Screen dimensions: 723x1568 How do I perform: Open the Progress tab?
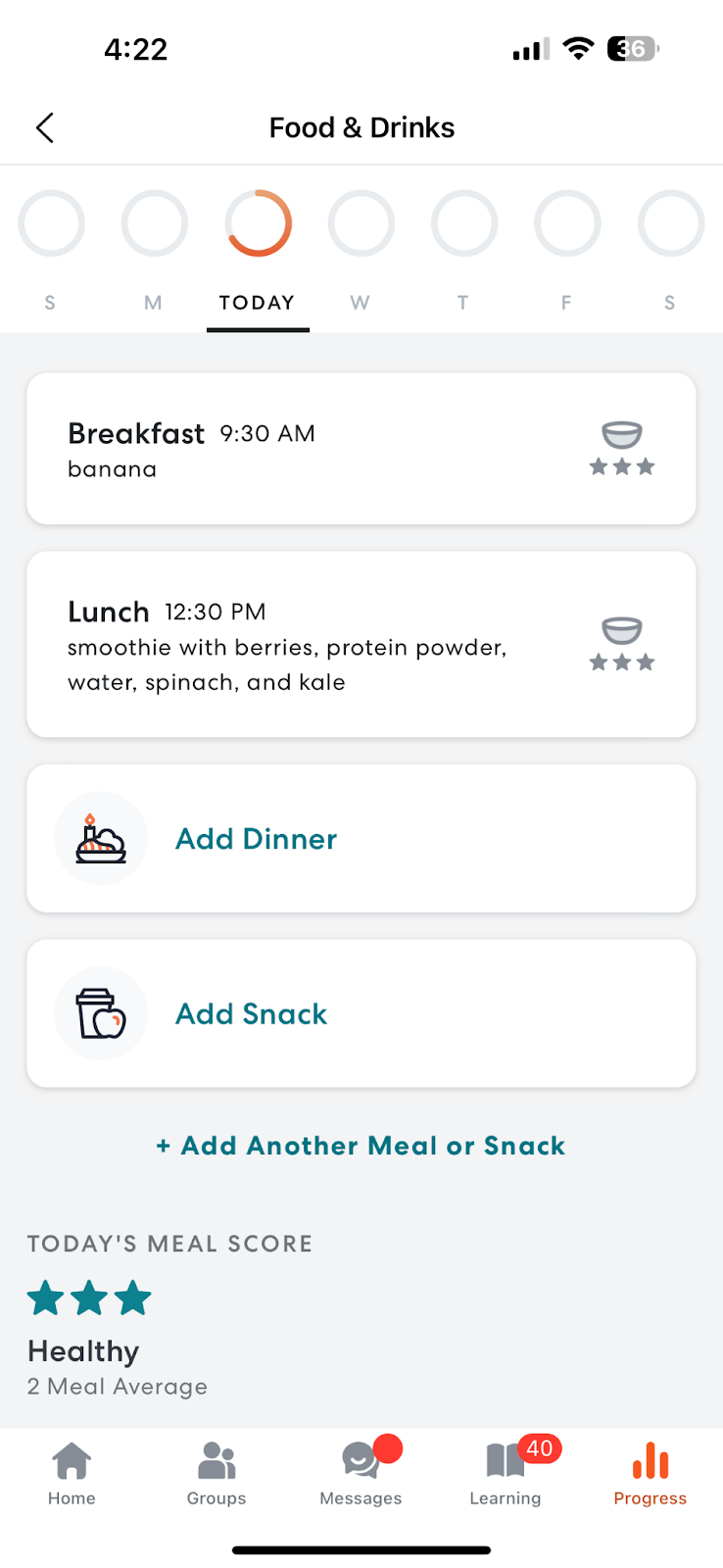point(651,1473)
